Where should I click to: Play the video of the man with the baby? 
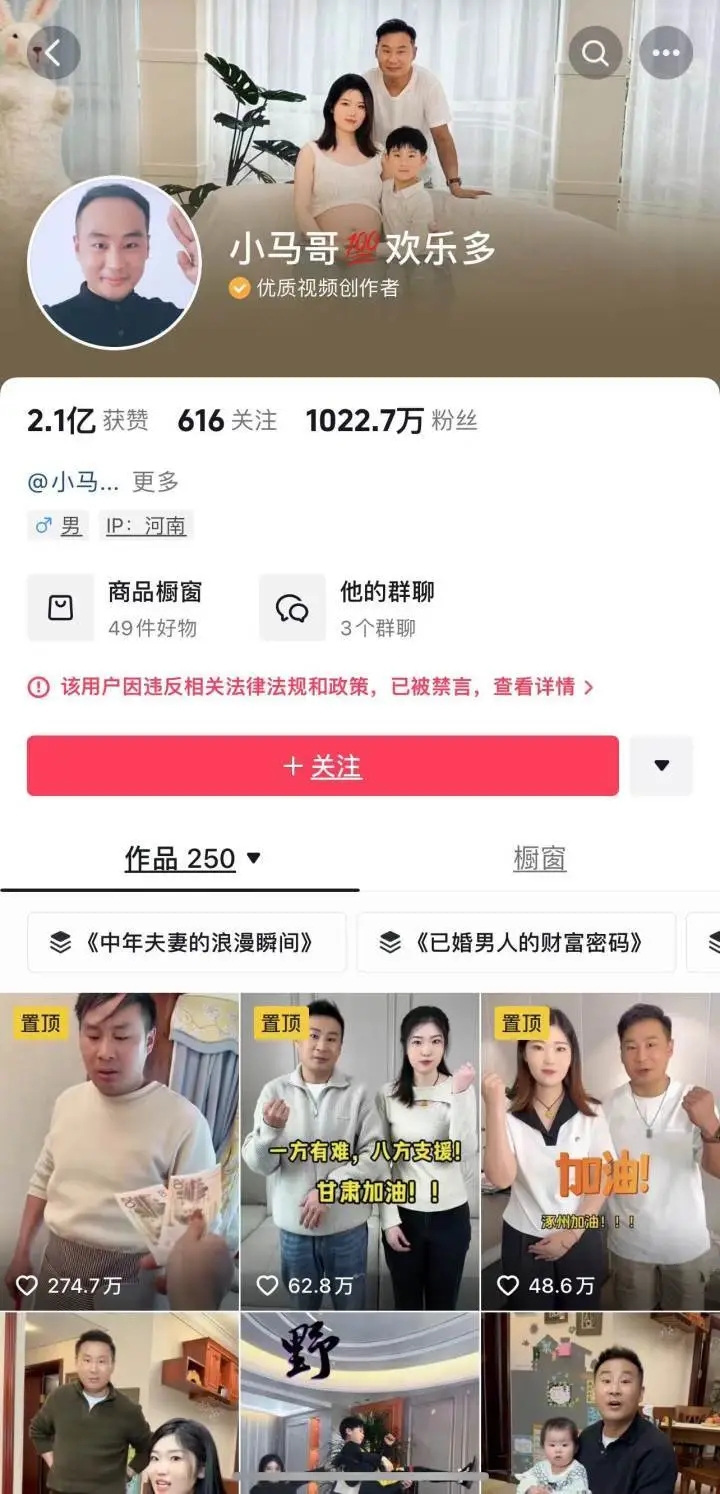click(x=600, y=1405)
